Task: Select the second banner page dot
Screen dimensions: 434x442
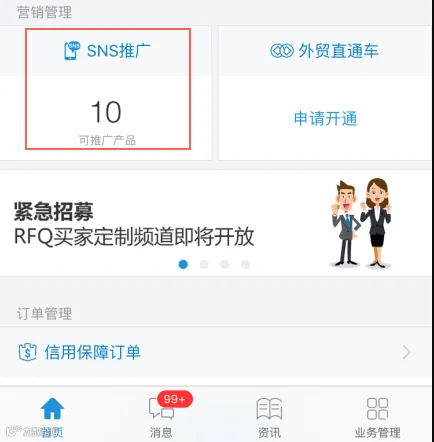Action: 204,264
